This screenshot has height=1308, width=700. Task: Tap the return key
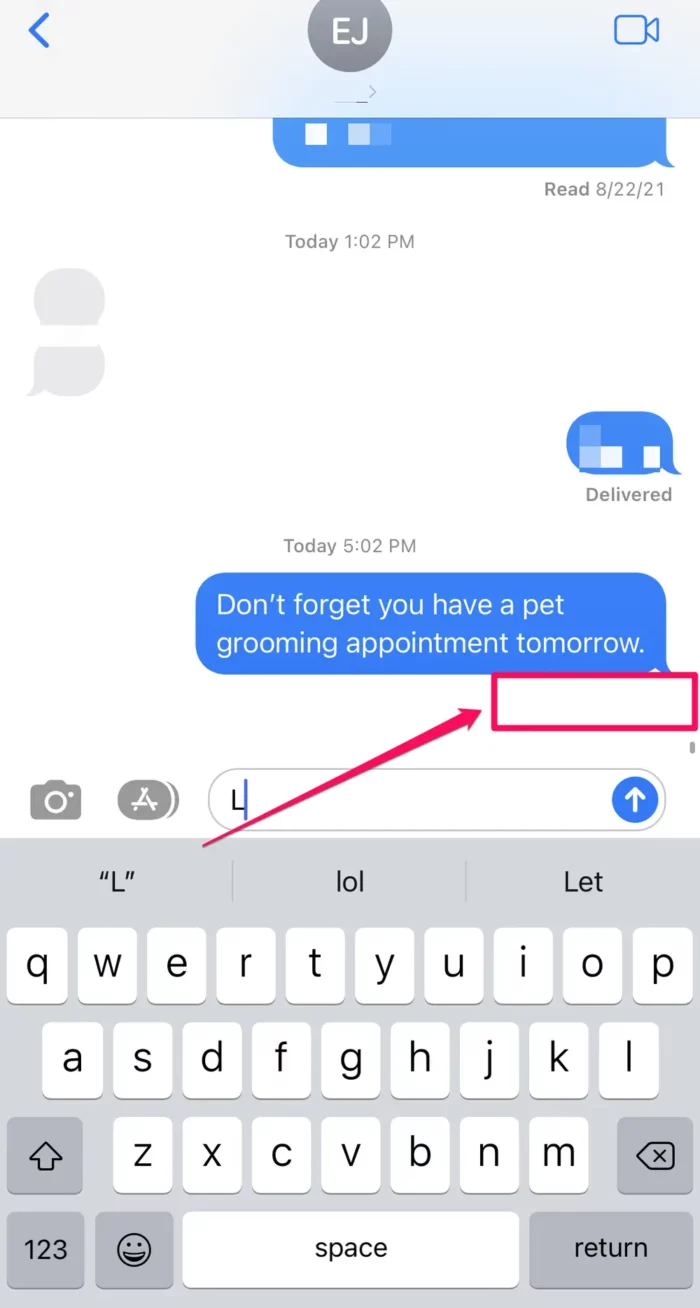click(x=610, y=1249)
